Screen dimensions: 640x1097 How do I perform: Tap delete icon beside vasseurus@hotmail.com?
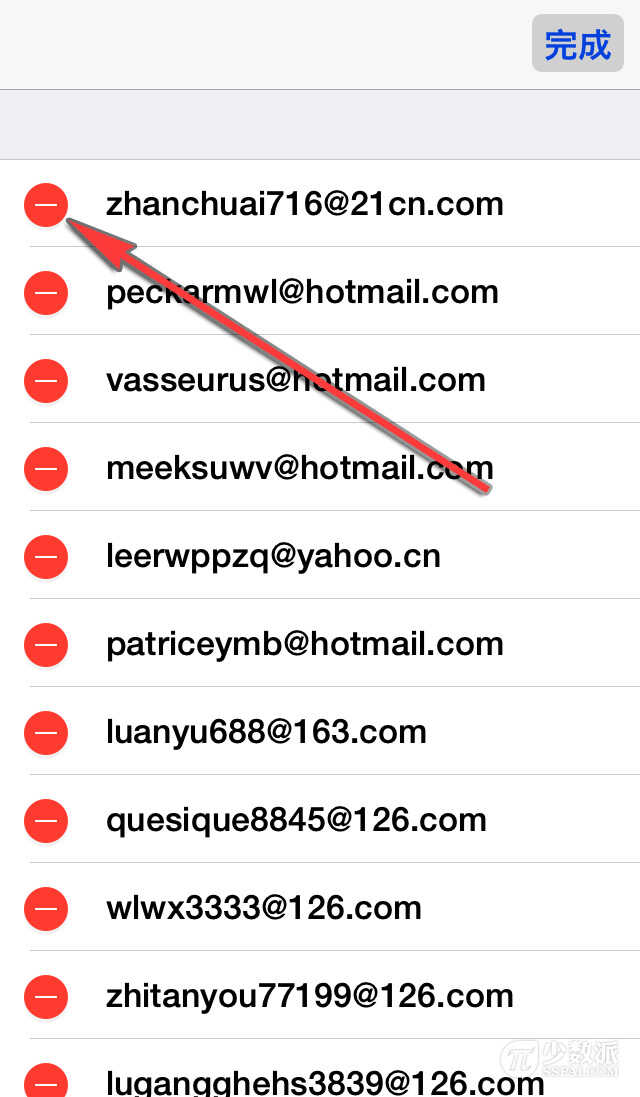45,381
